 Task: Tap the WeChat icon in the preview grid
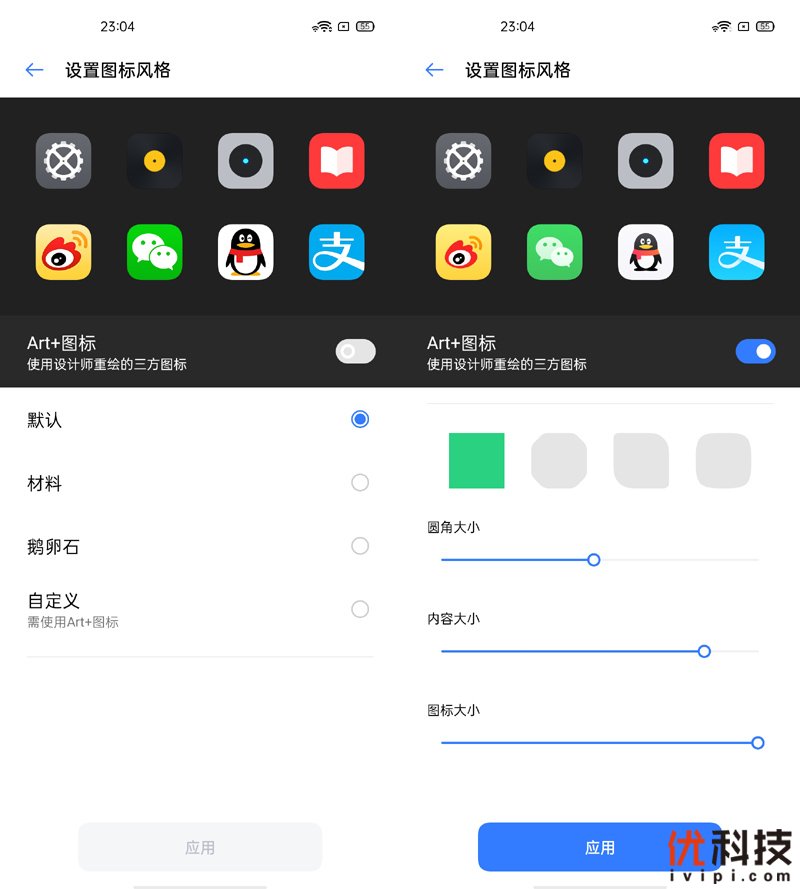(154, 251)
